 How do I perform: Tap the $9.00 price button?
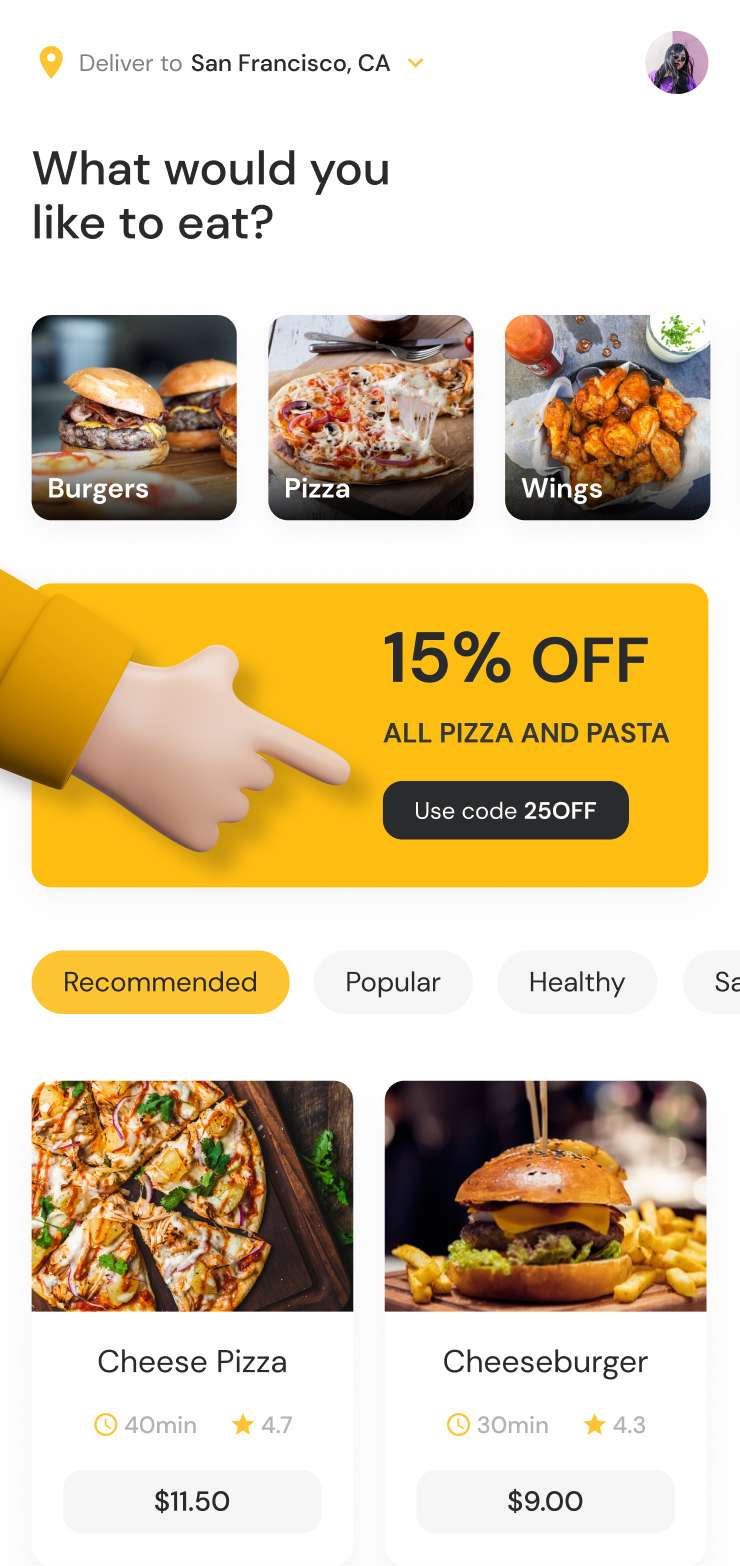click(545, 1501)
